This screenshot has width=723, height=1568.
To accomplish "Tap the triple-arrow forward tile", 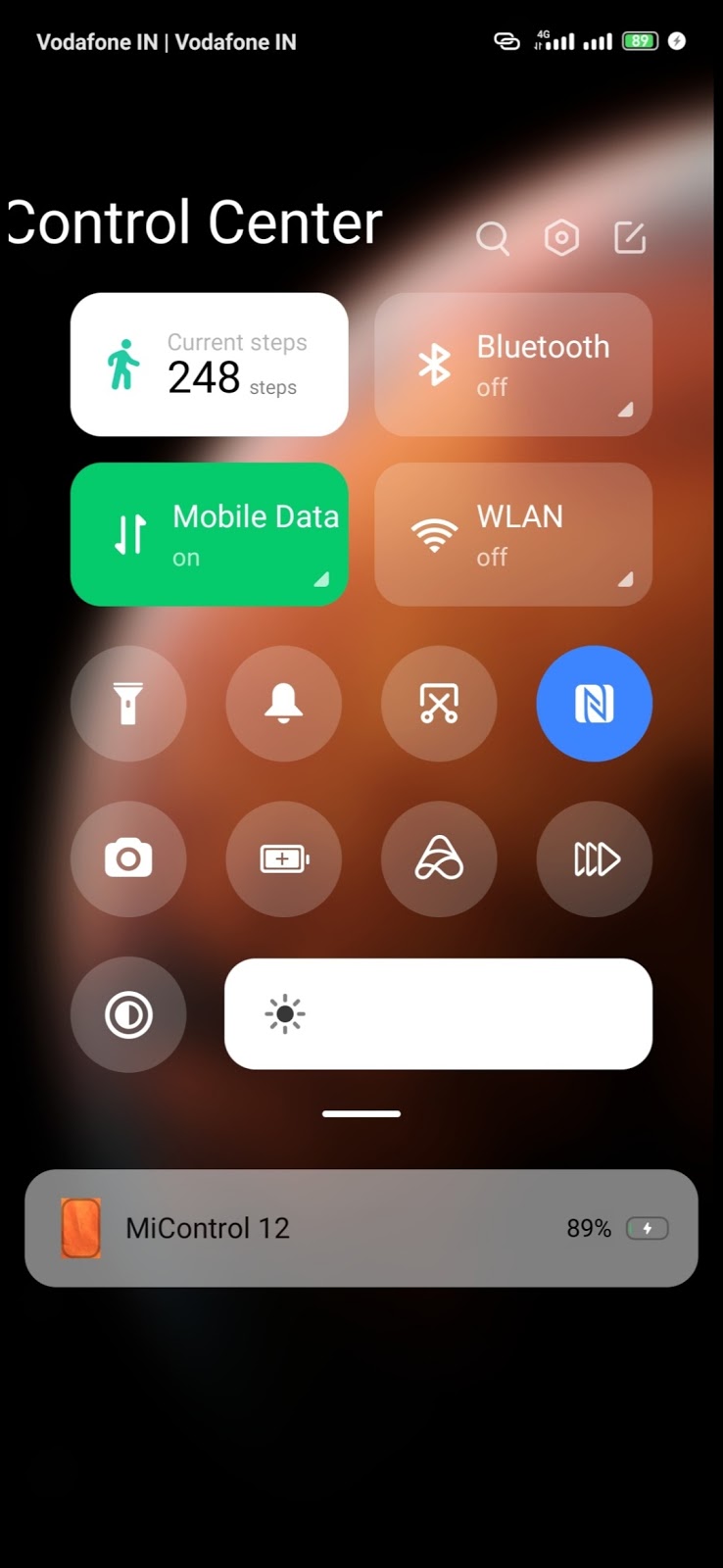I will coord(594,859).
